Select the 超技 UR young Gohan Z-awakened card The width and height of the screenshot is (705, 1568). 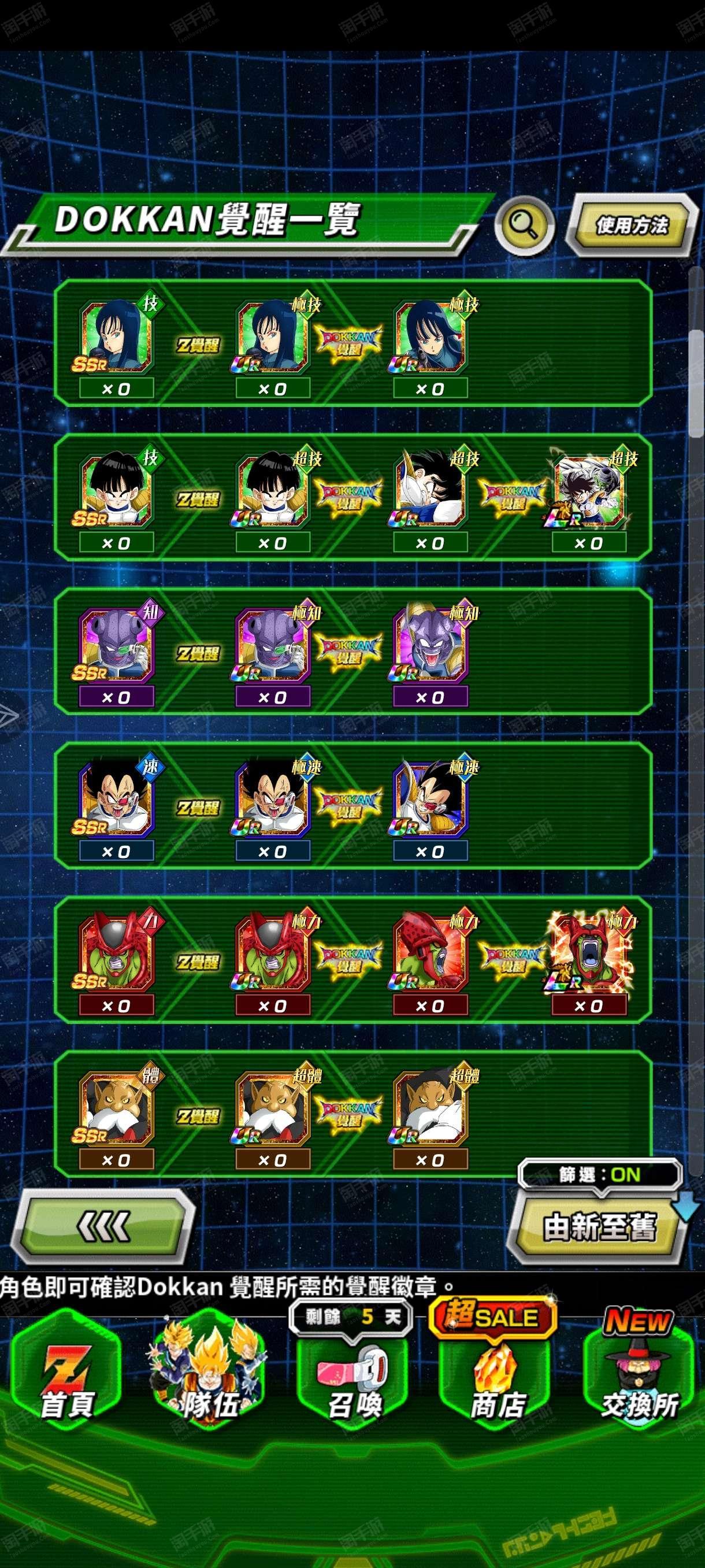coord(273,491)
